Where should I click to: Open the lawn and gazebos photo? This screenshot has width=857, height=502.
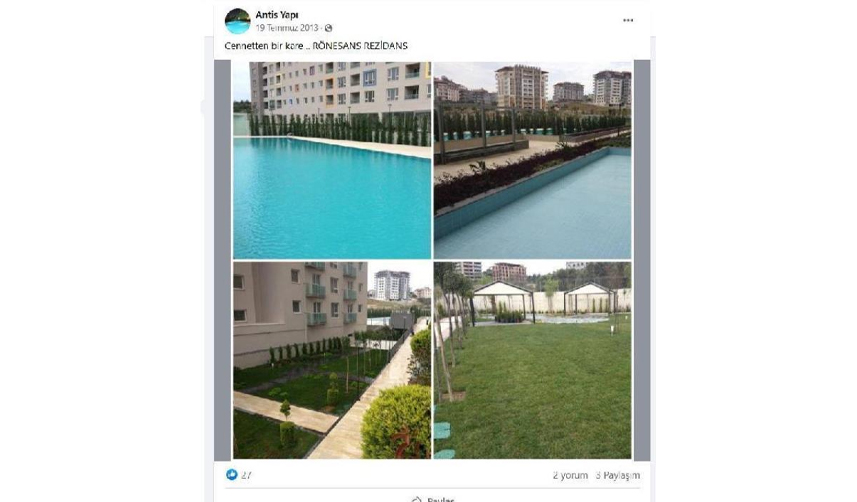532,360
